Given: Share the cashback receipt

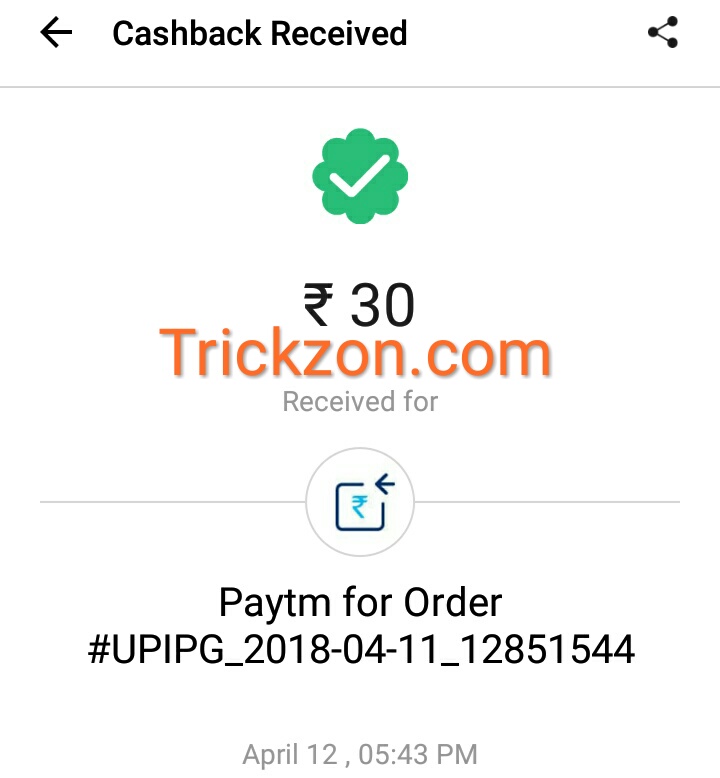Looking at the screenshot, I should click(x=663, y=33).
